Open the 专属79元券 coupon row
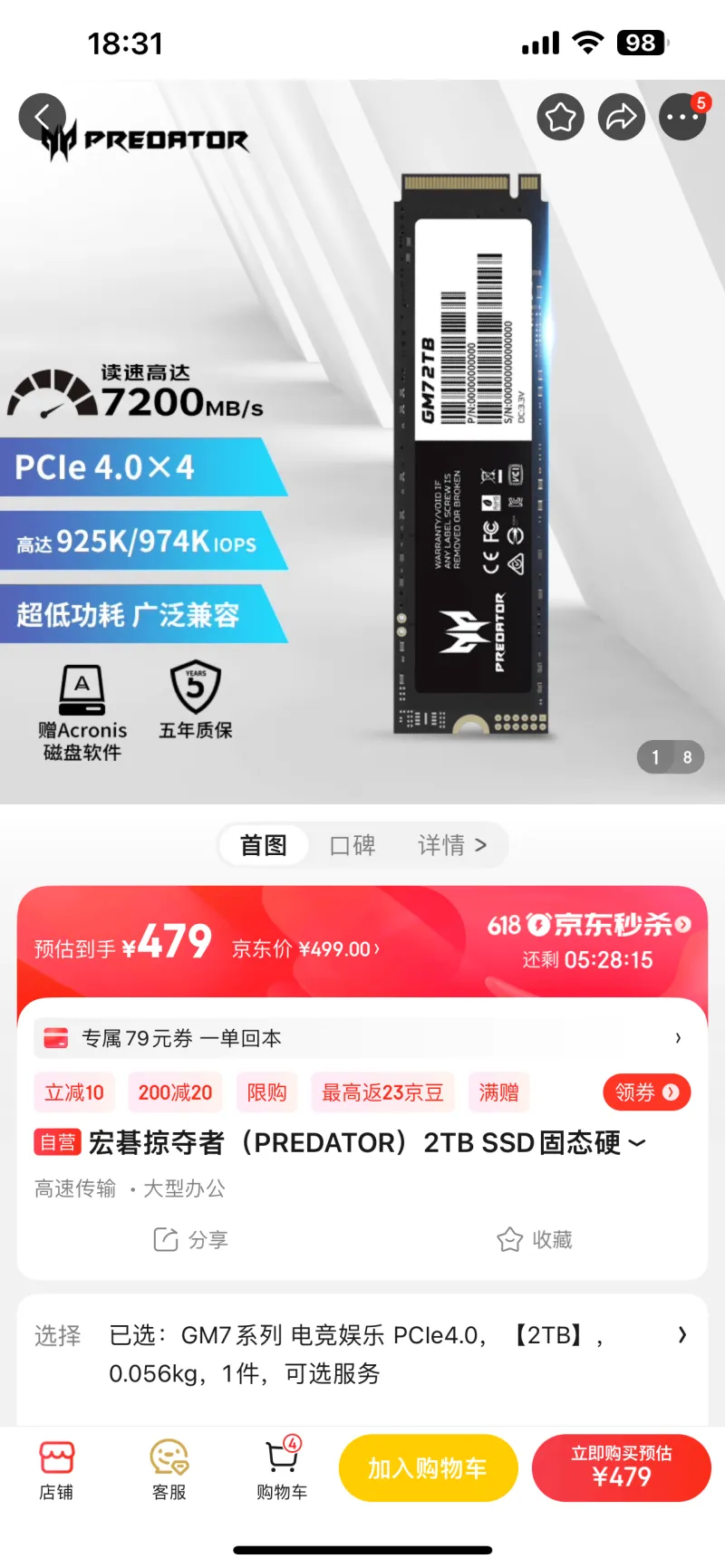 pyautogui.click(x=362, y=1038)
